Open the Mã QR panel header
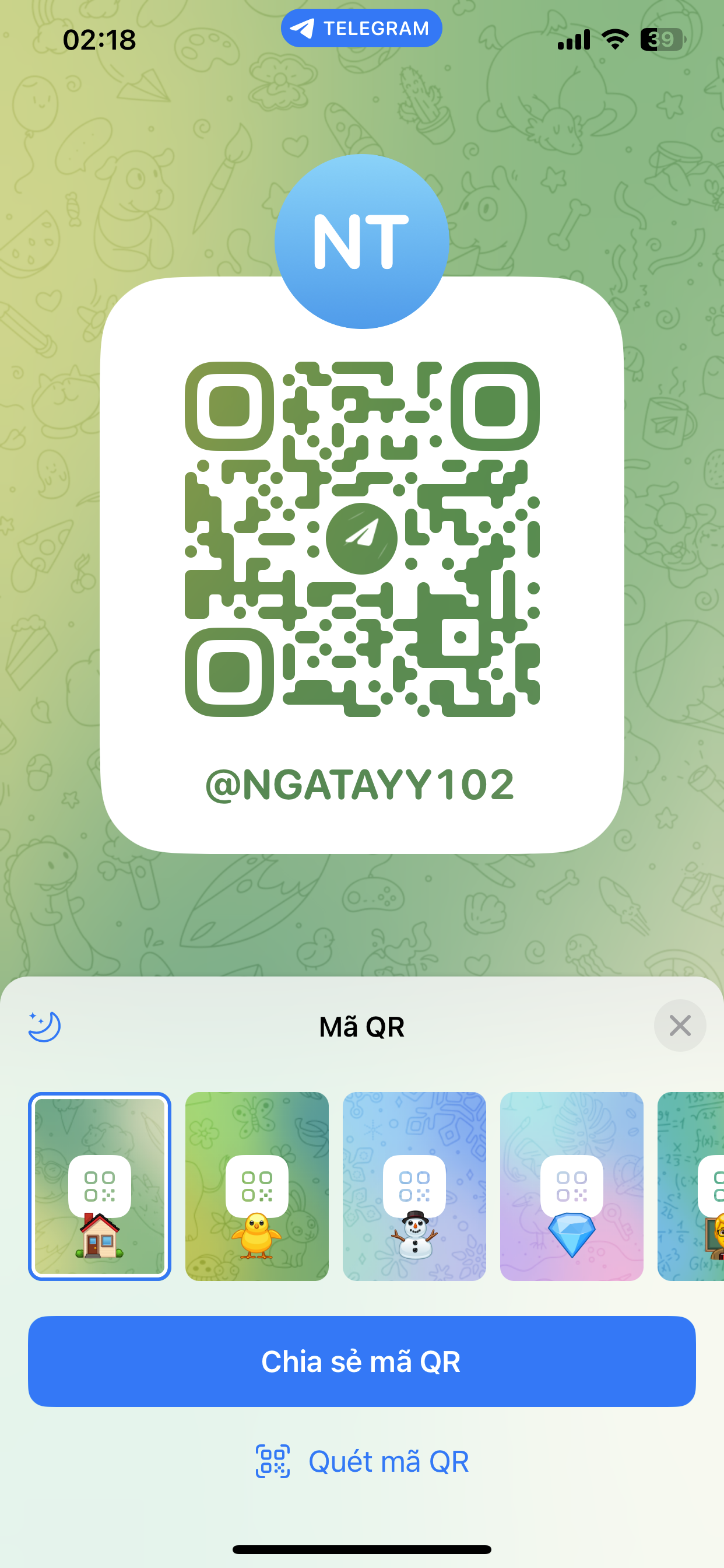The image size is (724, 1568). (x=361, y=1027)
